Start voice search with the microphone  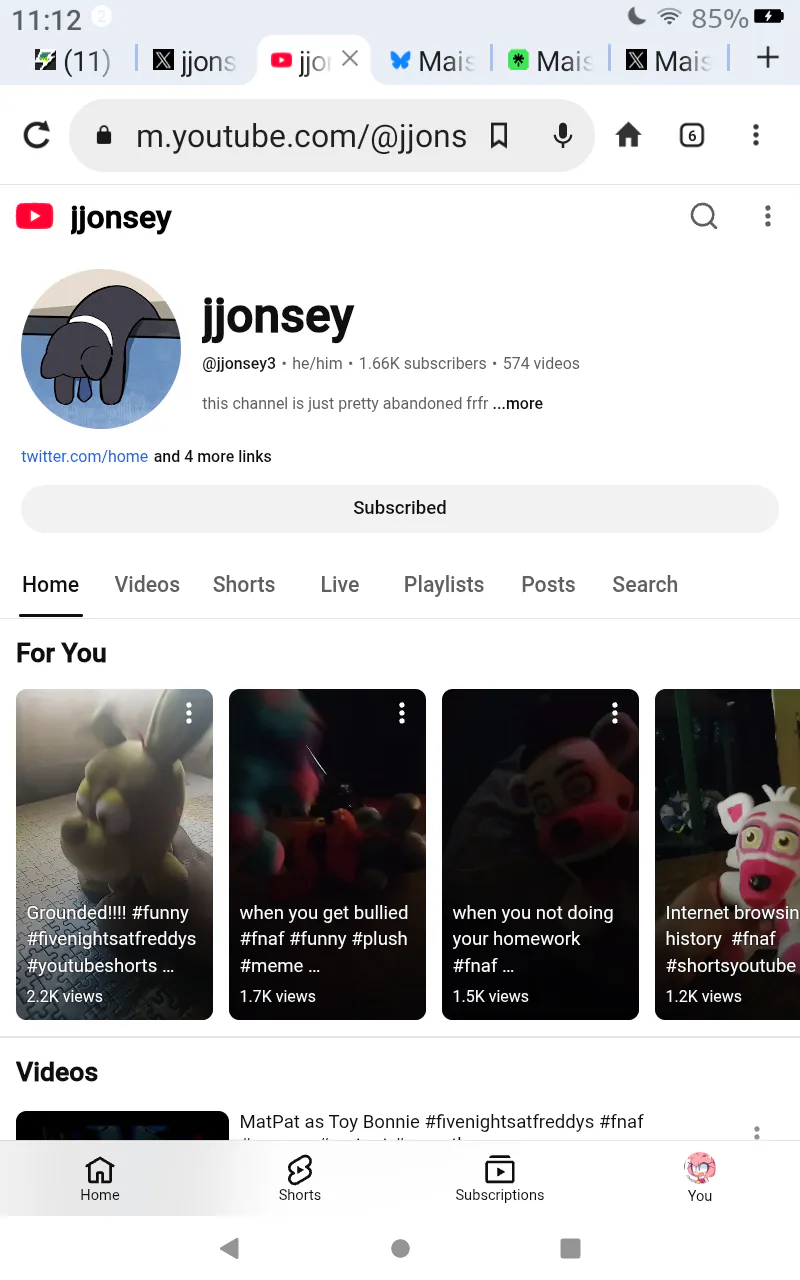(x=563, y=135)
